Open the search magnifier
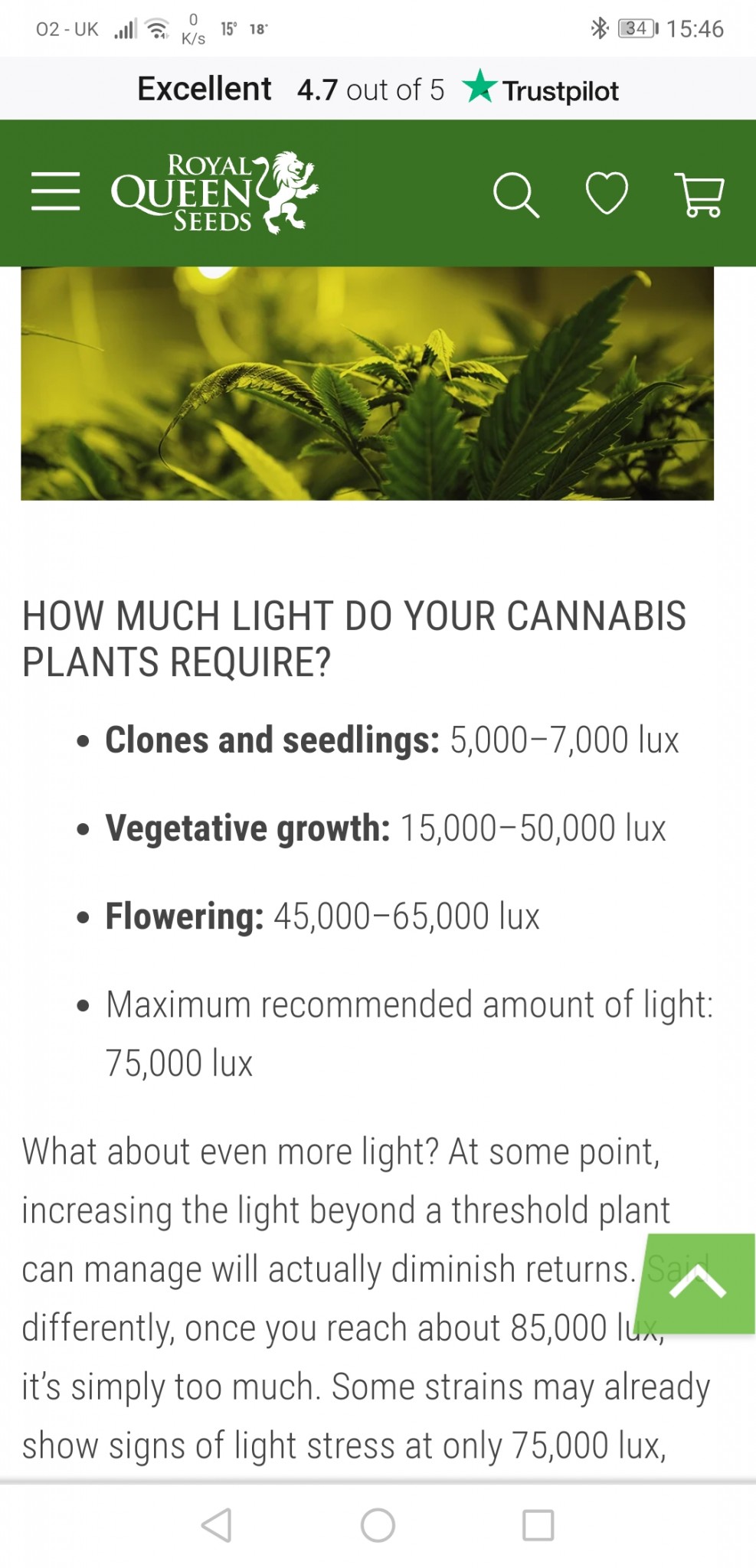 (515, 194)
